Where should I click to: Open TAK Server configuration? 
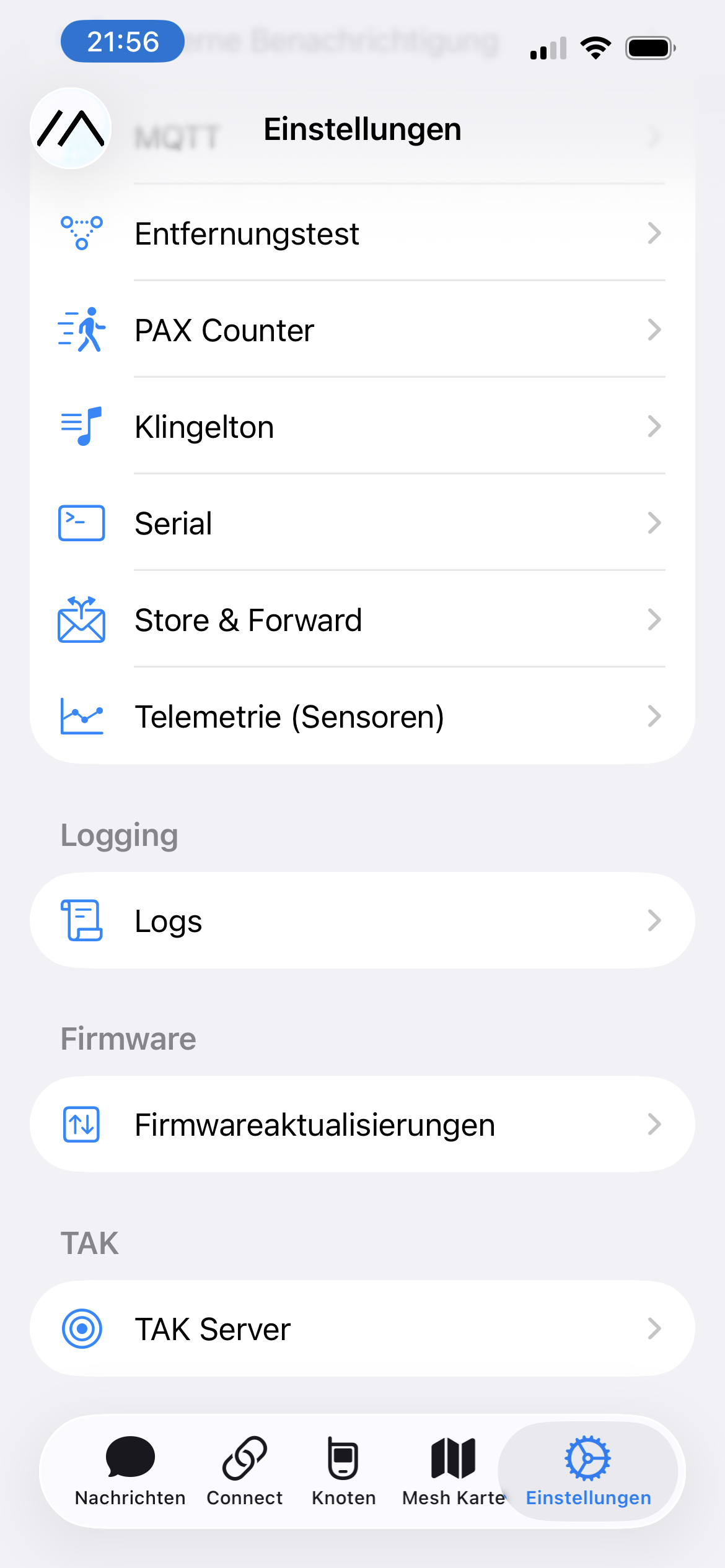tap(362, 1329)
